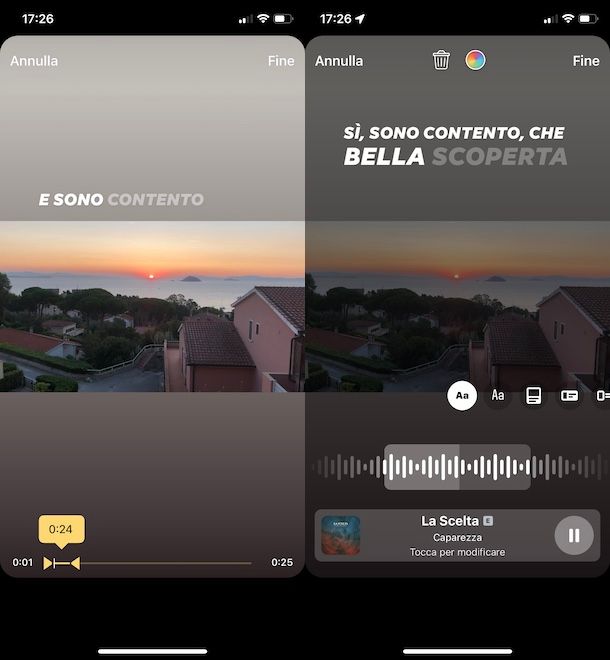The width and height of the screenshot is (610, 660).
Task: Select the dark Aa lyric style
Action: click(x=498, y=396)
